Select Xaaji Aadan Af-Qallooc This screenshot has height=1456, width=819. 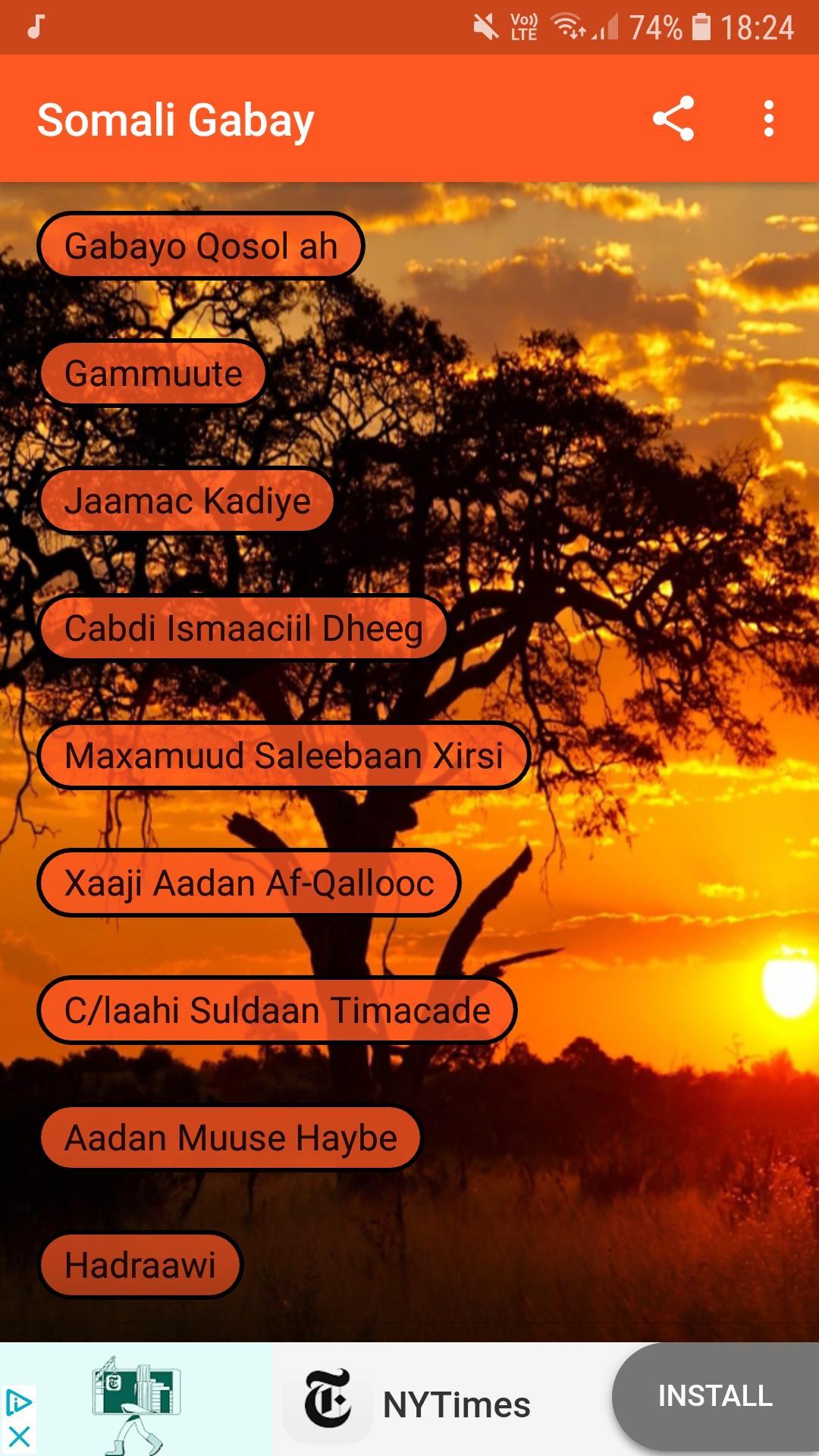249,883
